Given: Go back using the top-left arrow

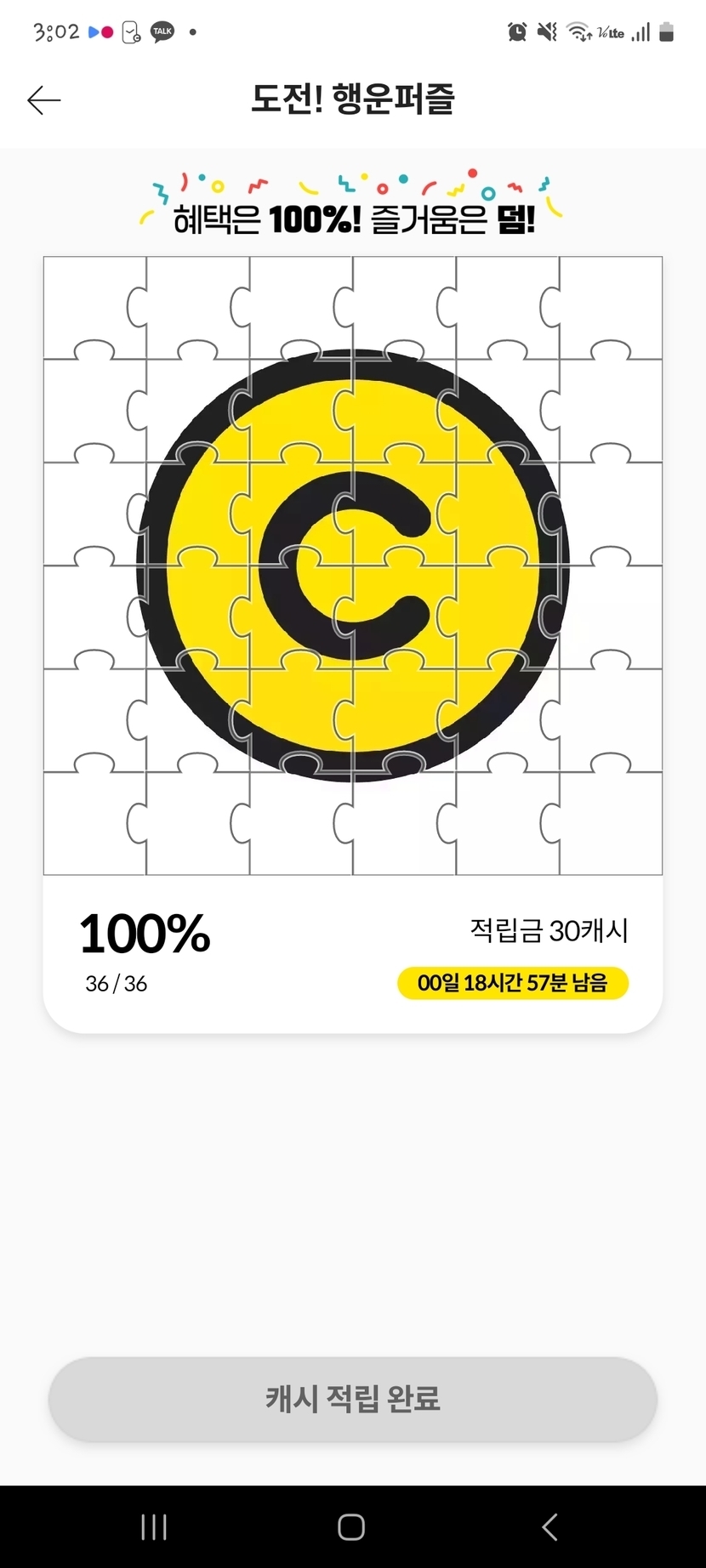Looking at the screenshot, I should coord(44,100).
